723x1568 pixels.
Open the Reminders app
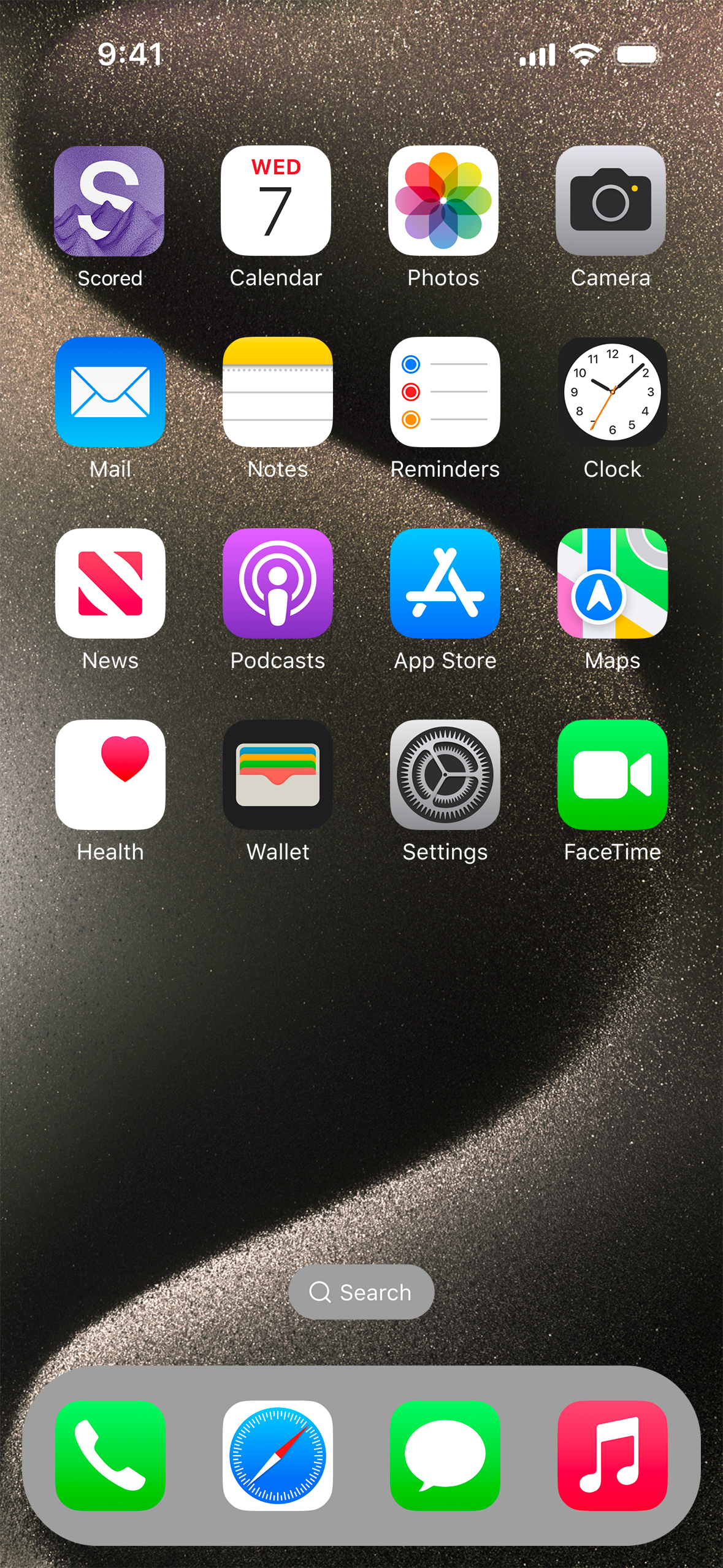[x=444, y=393]
